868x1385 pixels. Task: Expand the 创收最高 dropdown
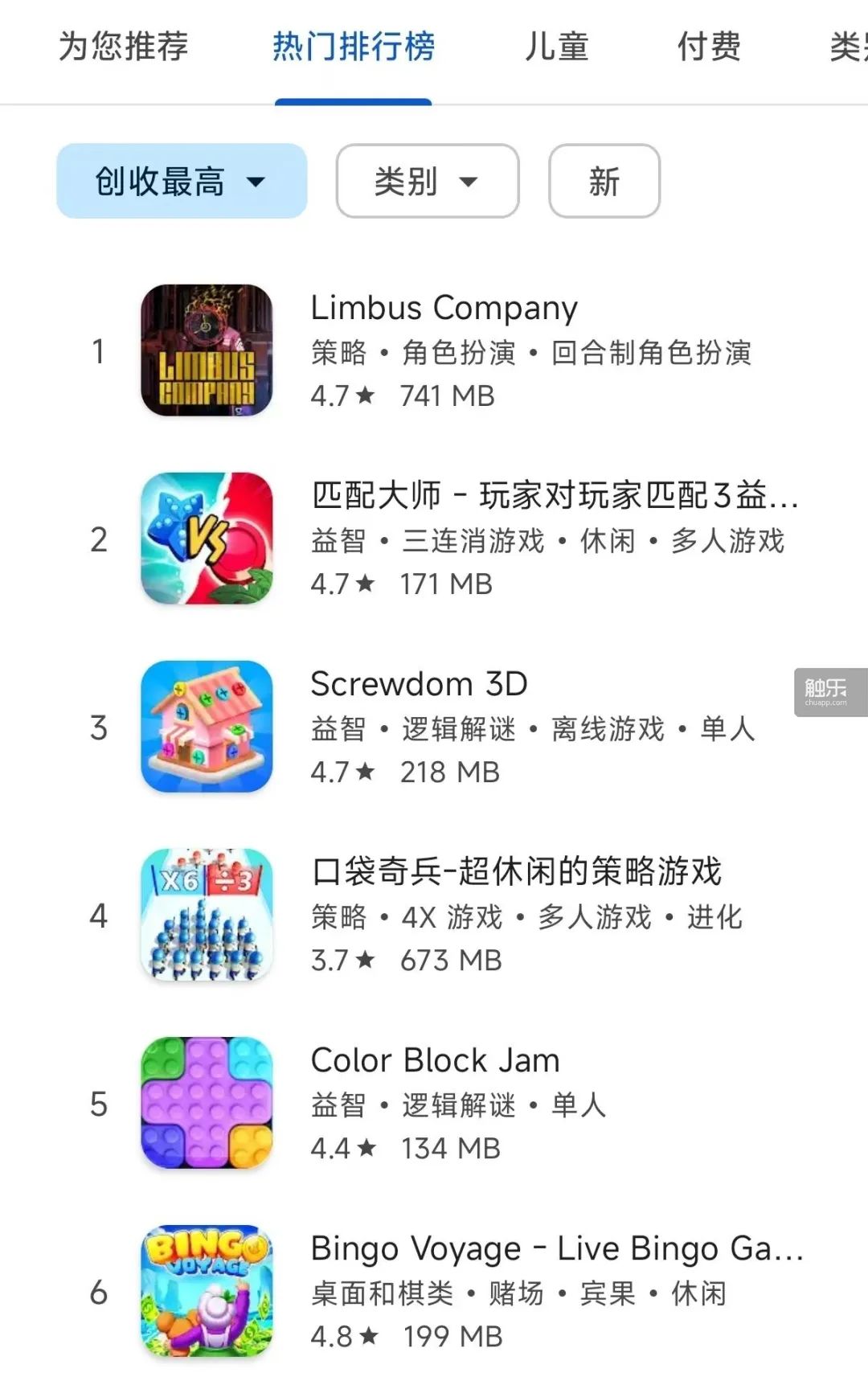pyautogui.click(x=182, y=181)
